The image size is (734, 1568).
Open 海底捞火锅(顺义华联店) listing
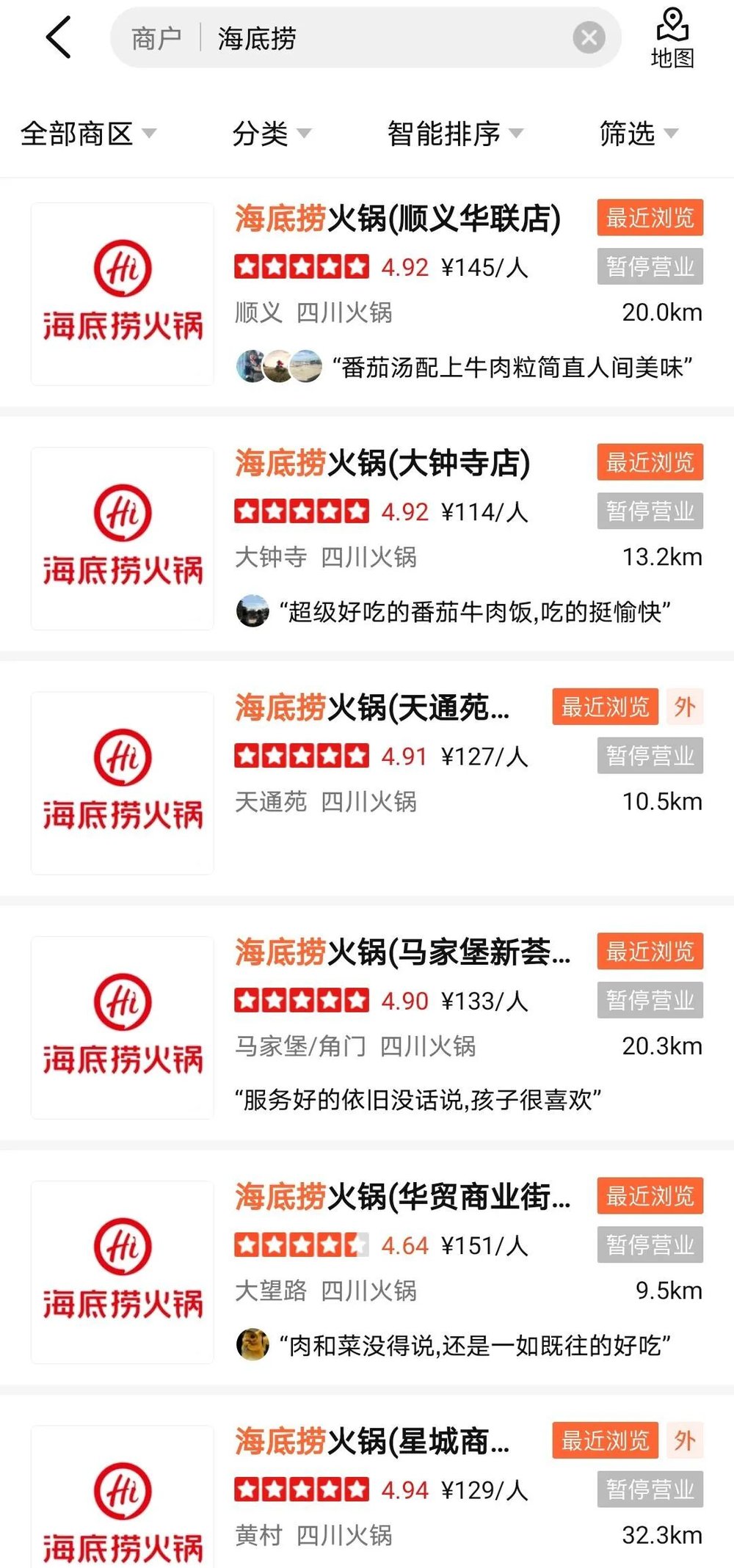click(397, 219)
